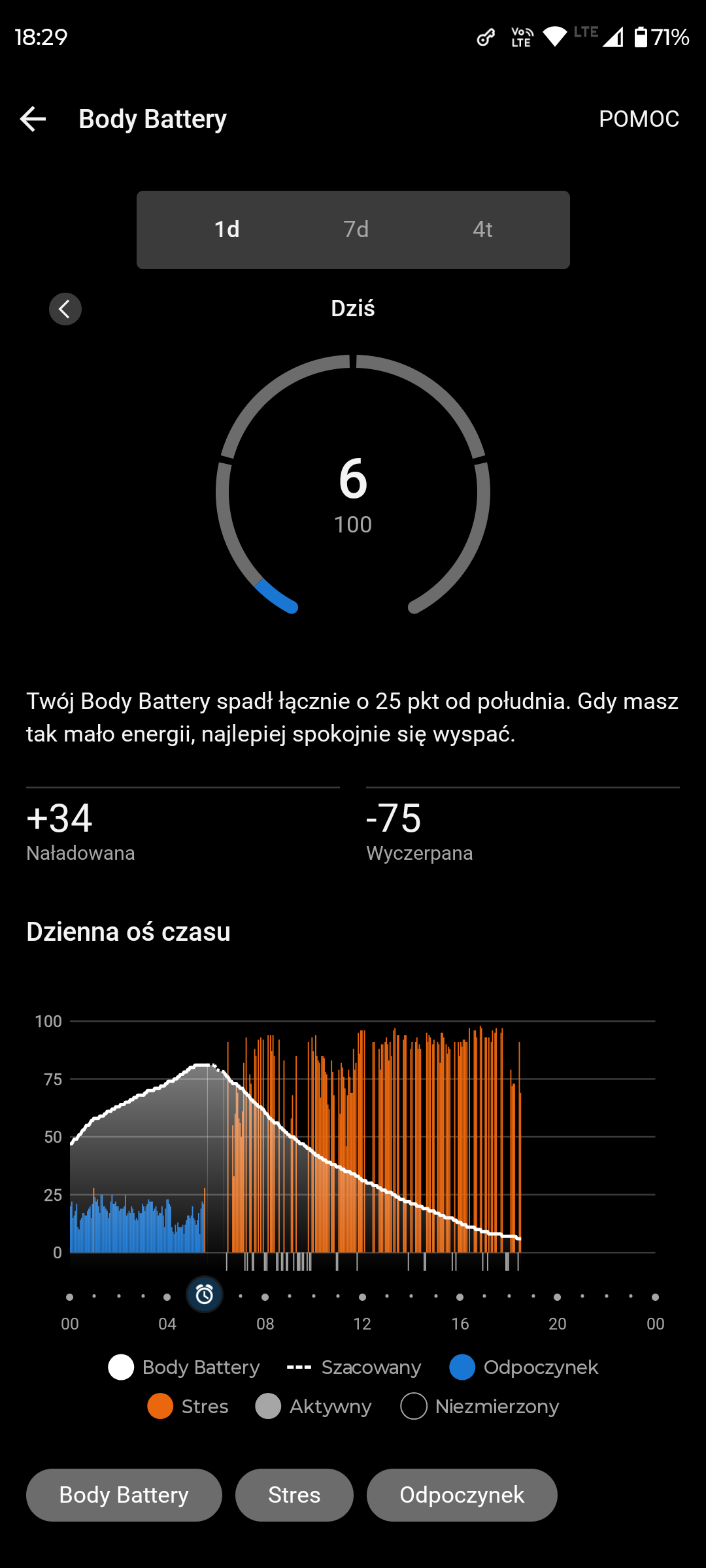The height and width of the screenshot is (1568, 706).
Task: Tap the alarm clock marker on timeline
Action: [x=205, y=1294]
